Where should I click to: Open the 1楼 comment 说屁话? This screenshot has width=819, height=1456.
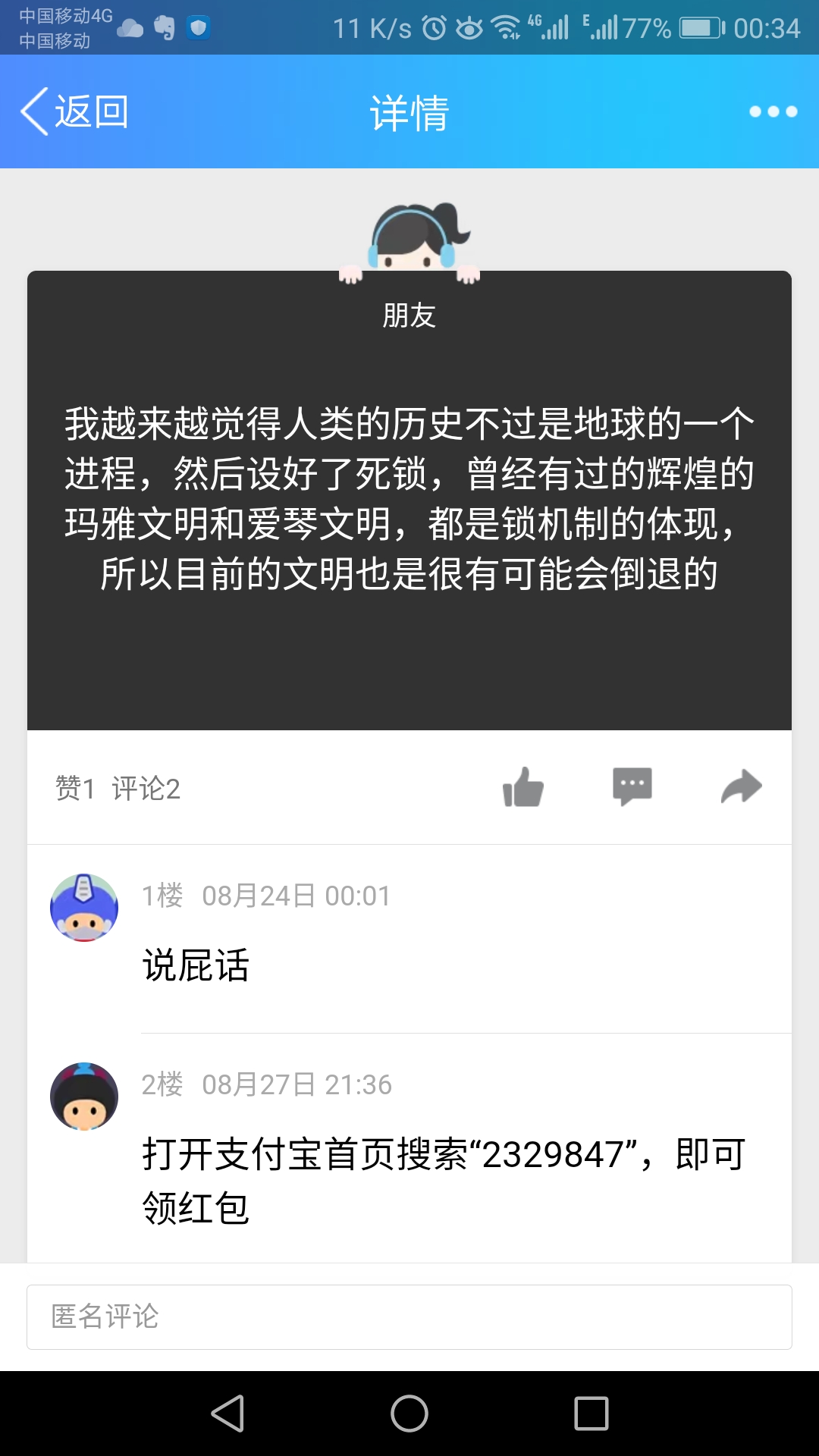[196, 965]
